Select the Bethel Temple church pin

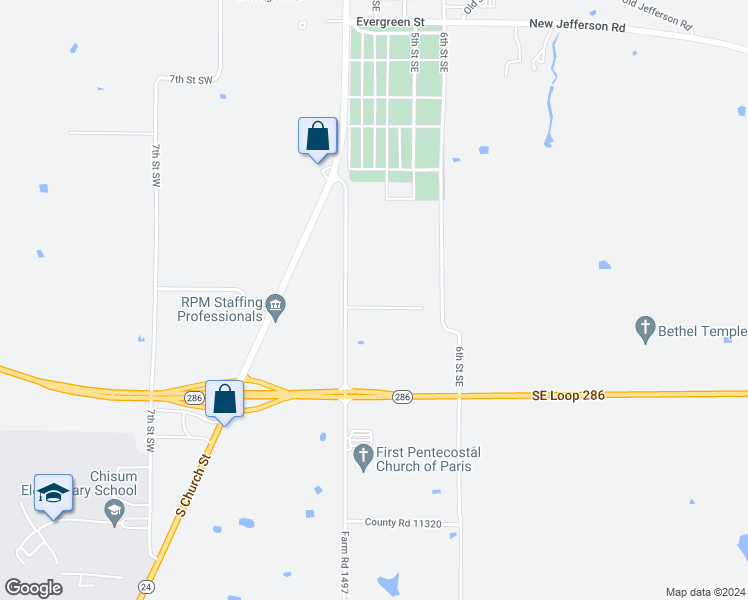[x=645, y=327]
